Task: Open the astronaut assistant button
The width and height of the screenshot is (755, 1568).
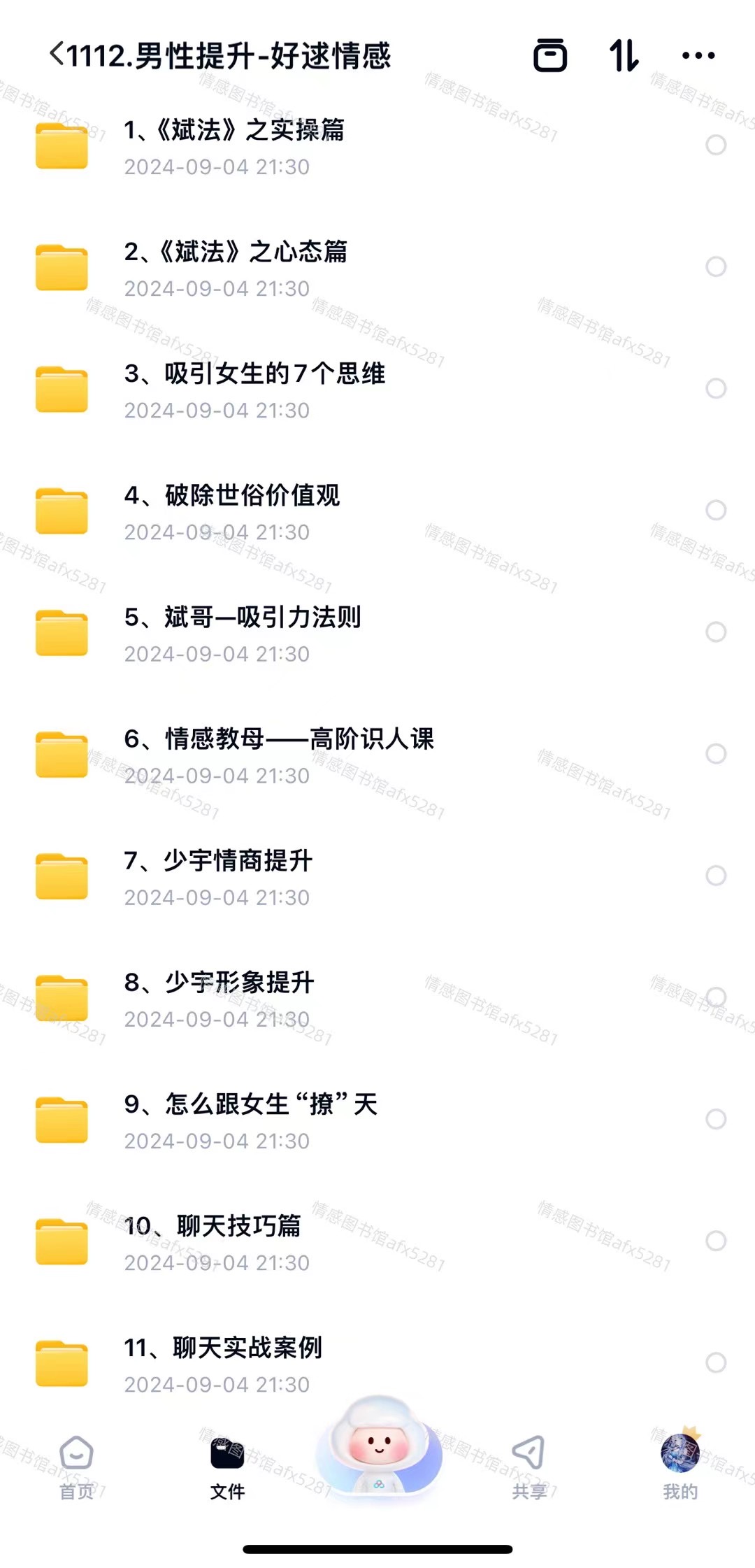Action: click(x=378, y=1448)
